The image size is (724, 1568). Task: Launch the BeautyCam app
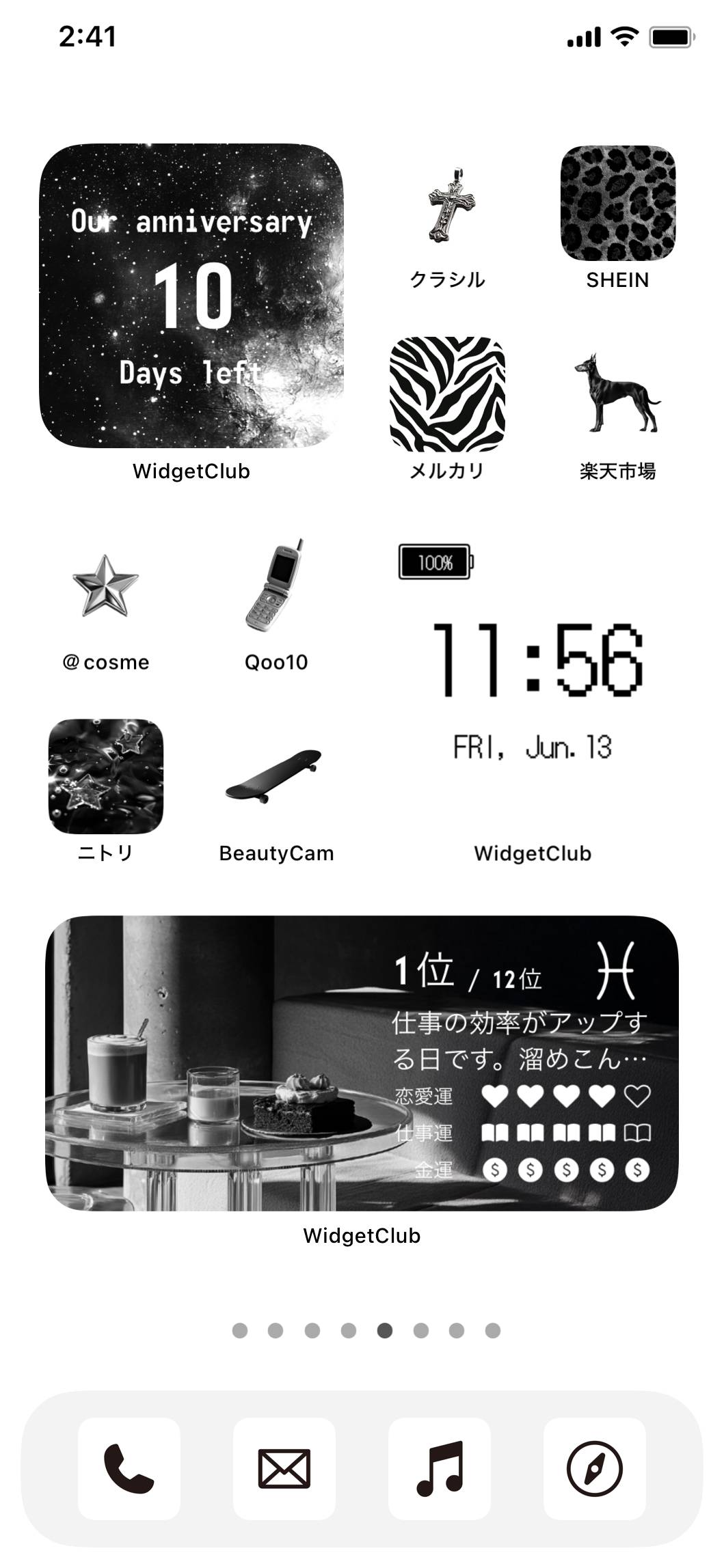click(x=276, y=776)
